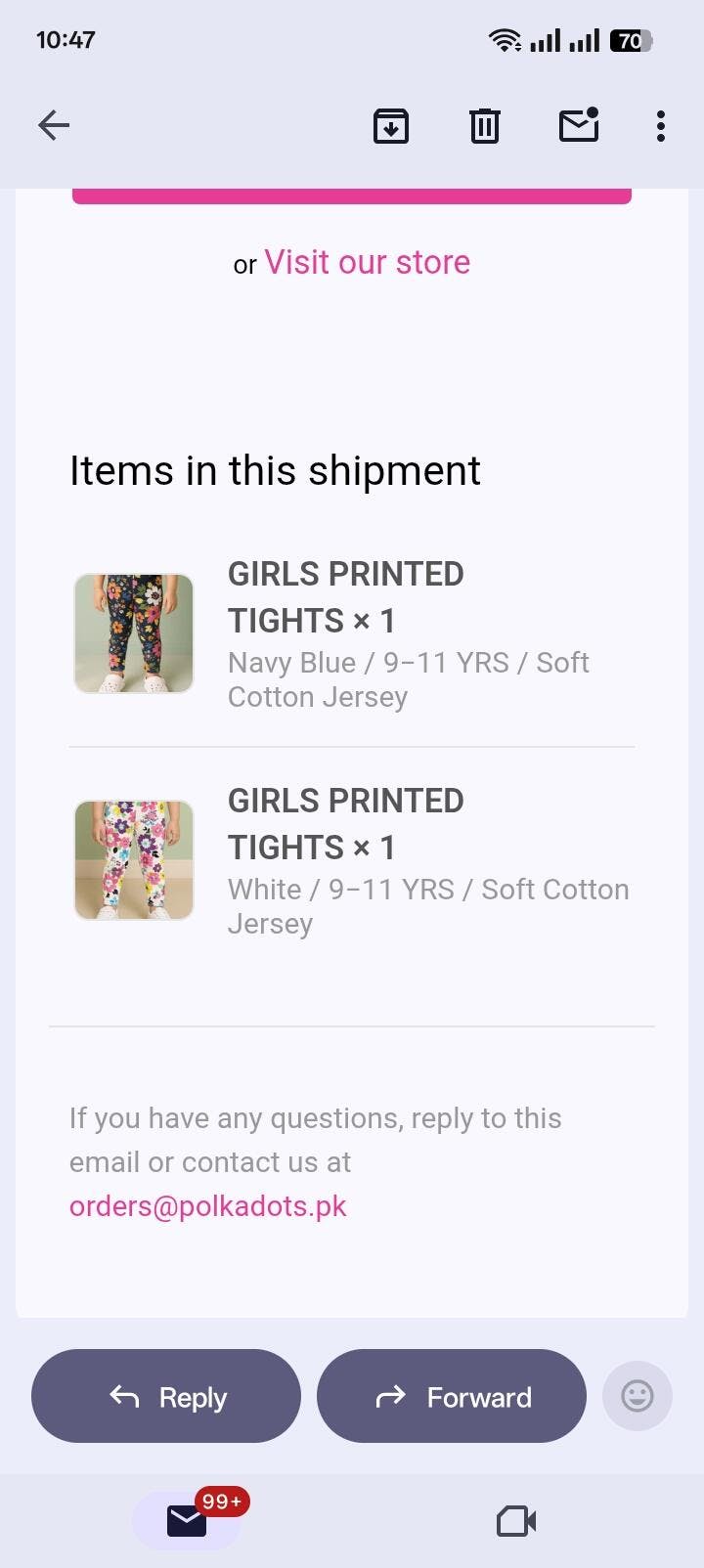Viewport: 704px width, 1568px height.
Task: Go back to the inbox
Action: tap(54, 125)
